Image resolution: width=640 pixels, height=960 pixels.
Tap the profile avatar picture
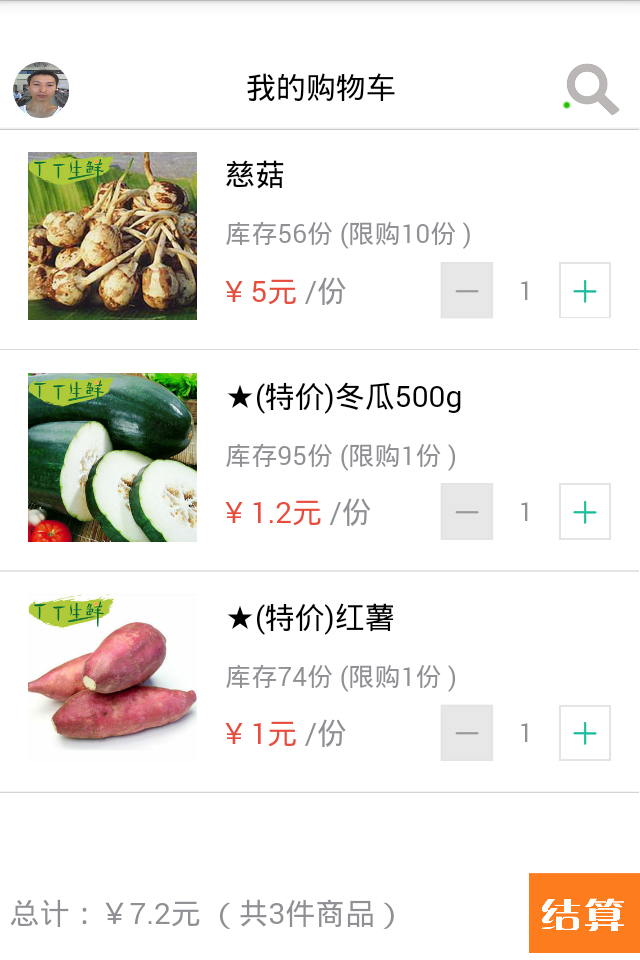41,90
